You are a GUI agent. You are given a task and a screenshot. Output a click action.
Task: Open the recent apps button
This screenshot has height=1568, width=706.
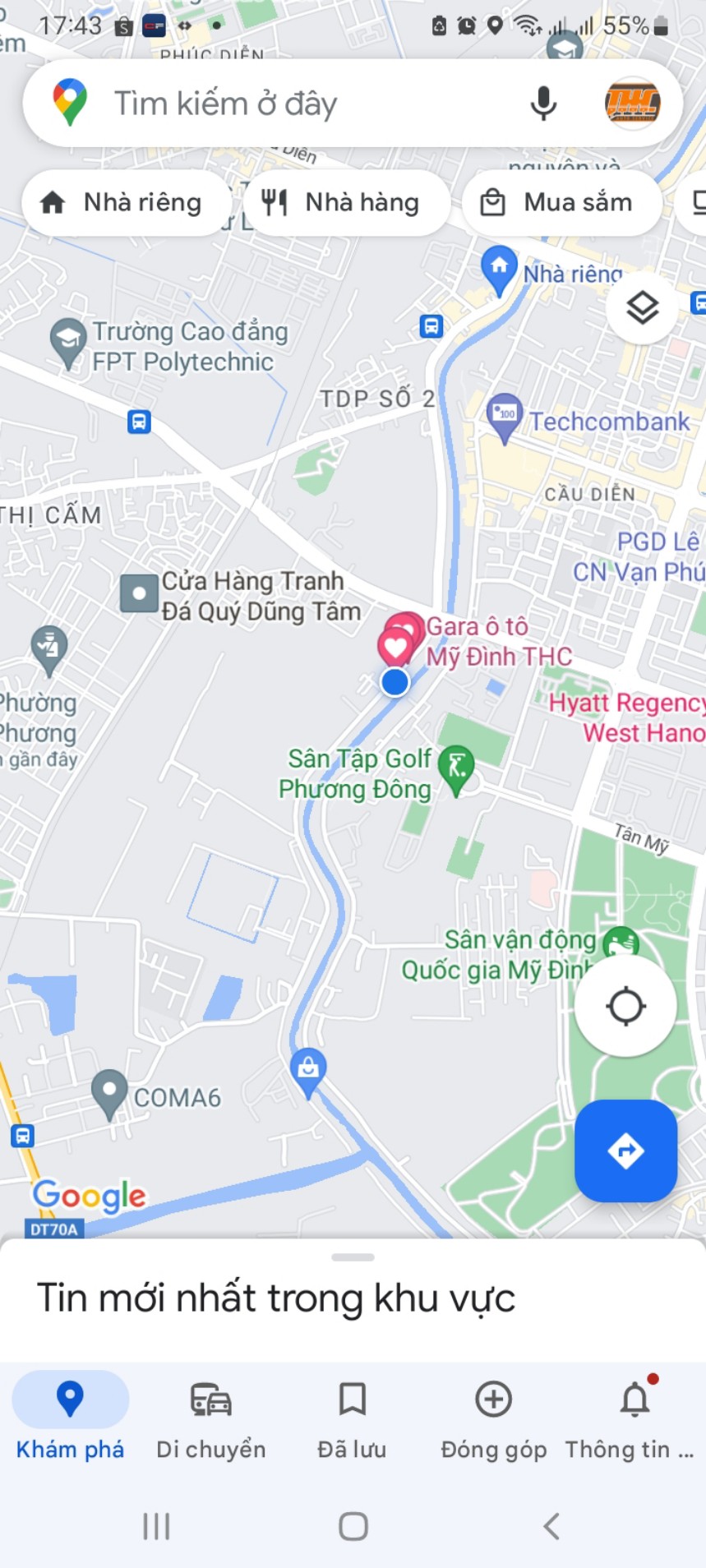point(156,1526)
